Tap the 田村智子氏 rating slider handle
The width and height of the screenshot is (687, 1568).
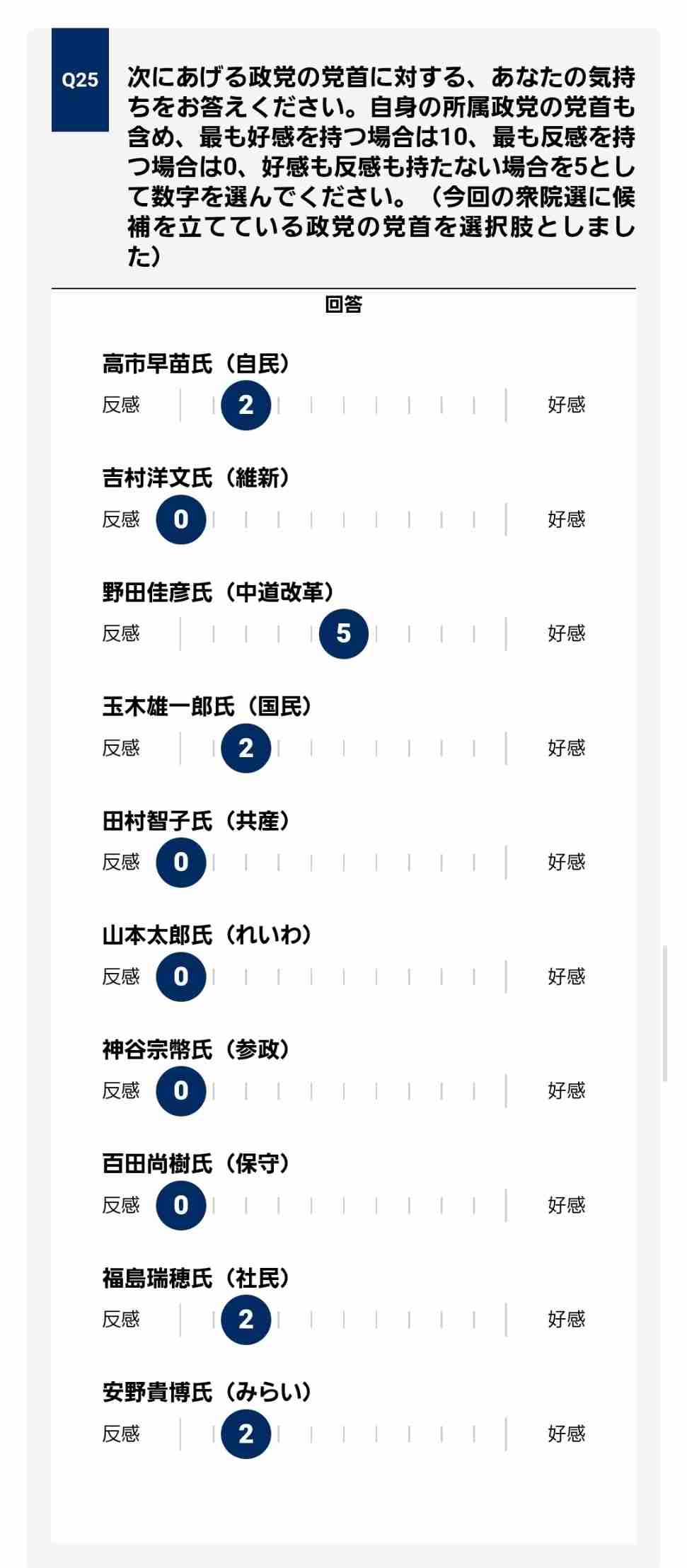coord(181,863)
